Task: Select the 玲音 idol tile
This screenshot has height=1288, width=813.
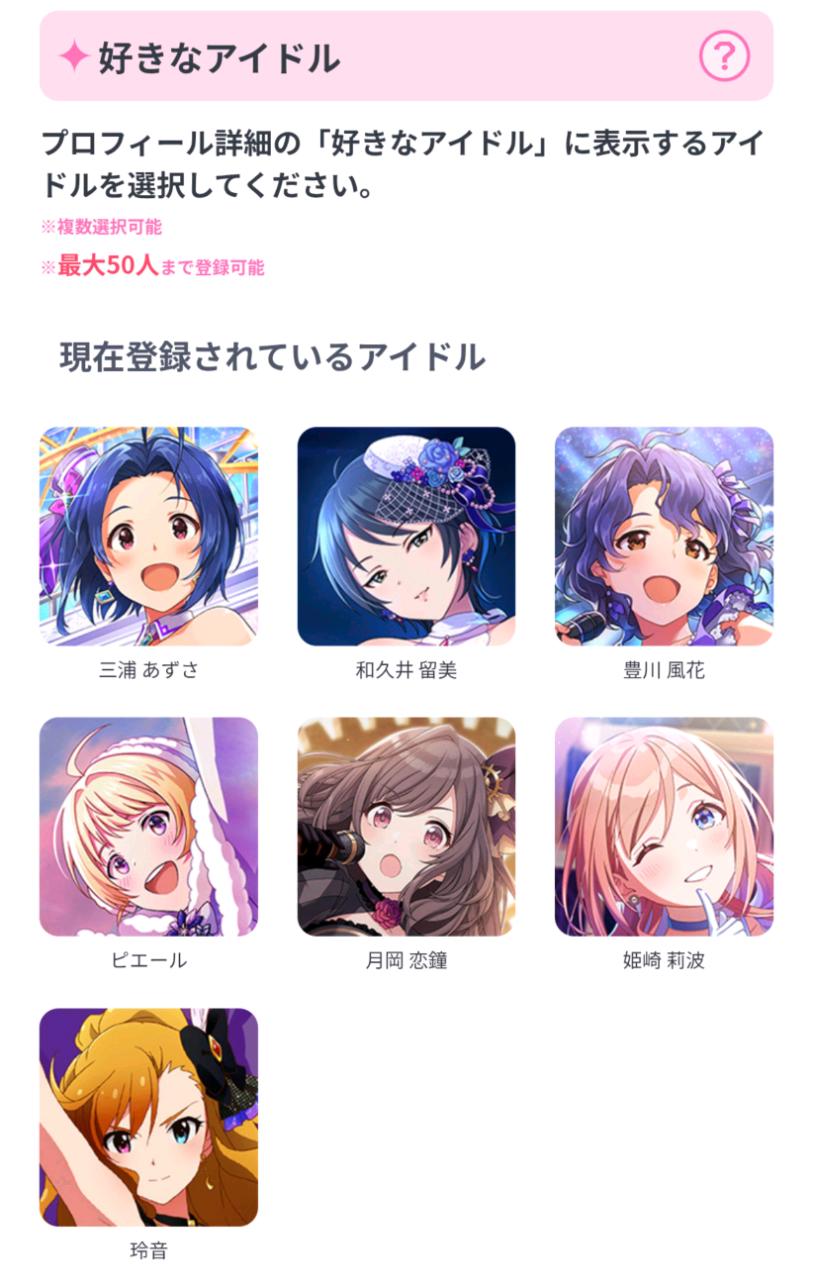Action: tap(149, 1116)
